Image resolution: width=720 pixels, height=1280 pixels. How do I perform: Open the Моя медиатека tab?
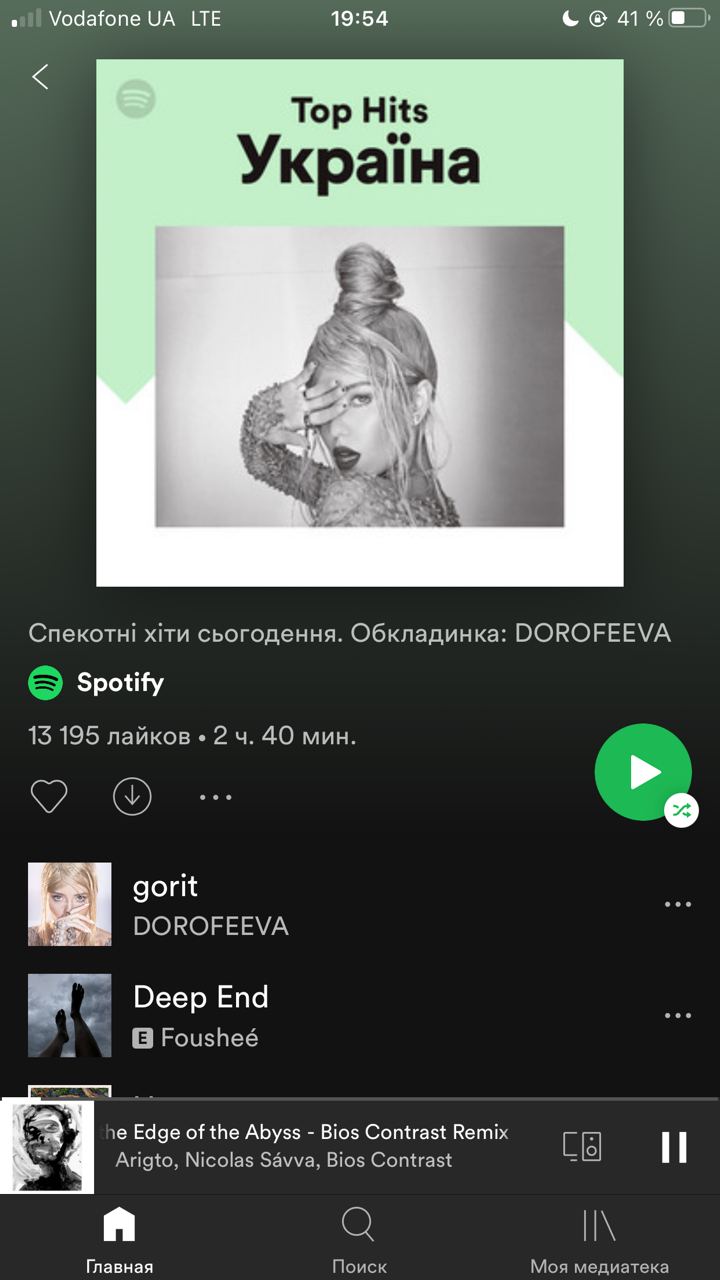pos(599,1238)
